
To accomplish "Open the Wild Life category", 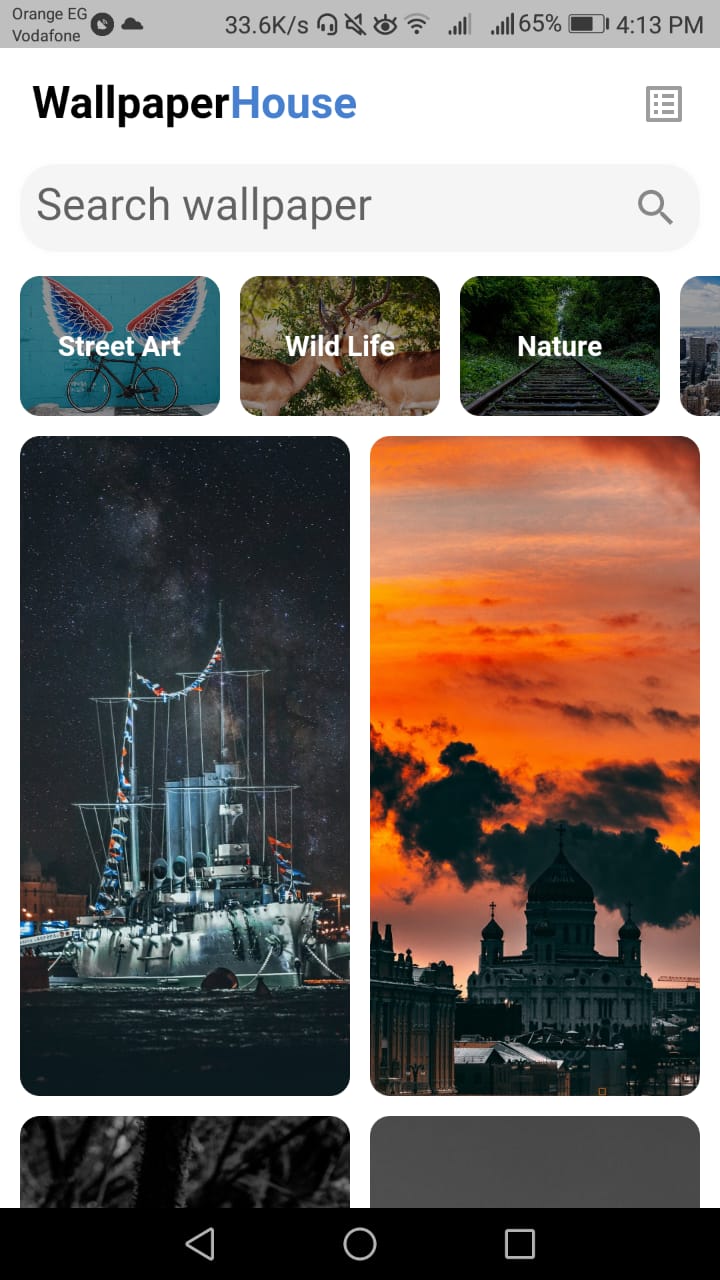I will point(339,345).
